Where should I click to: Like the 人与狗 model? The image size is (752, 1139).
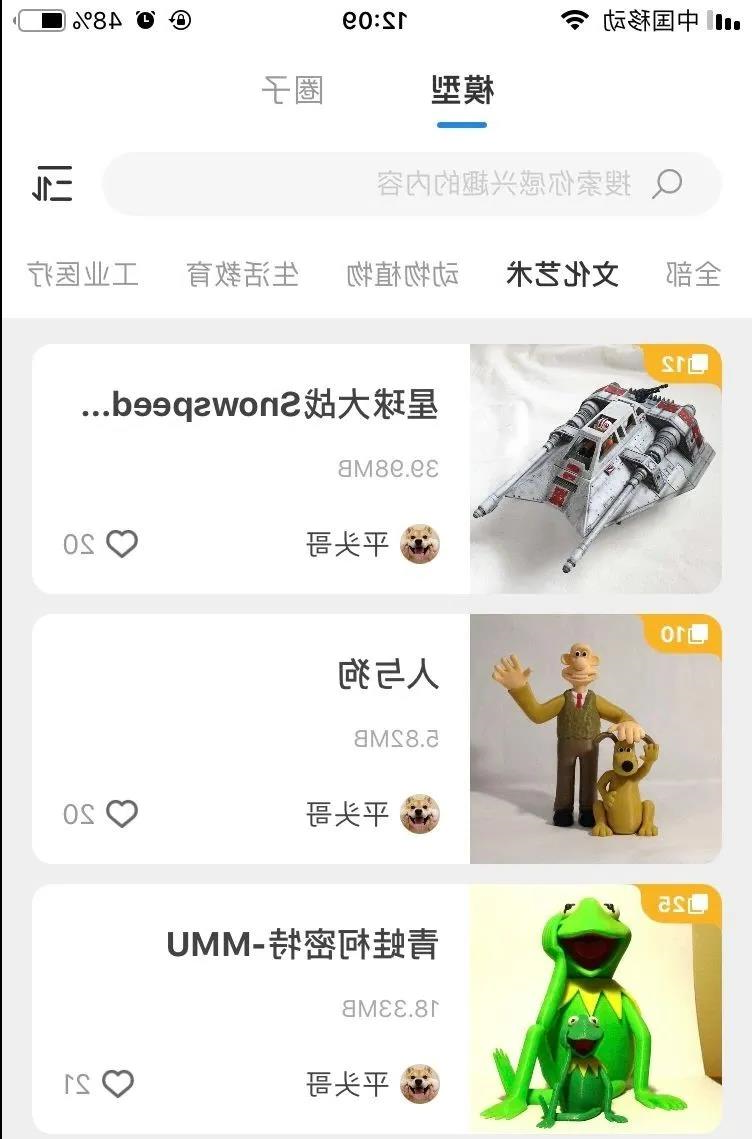(122, 814)
